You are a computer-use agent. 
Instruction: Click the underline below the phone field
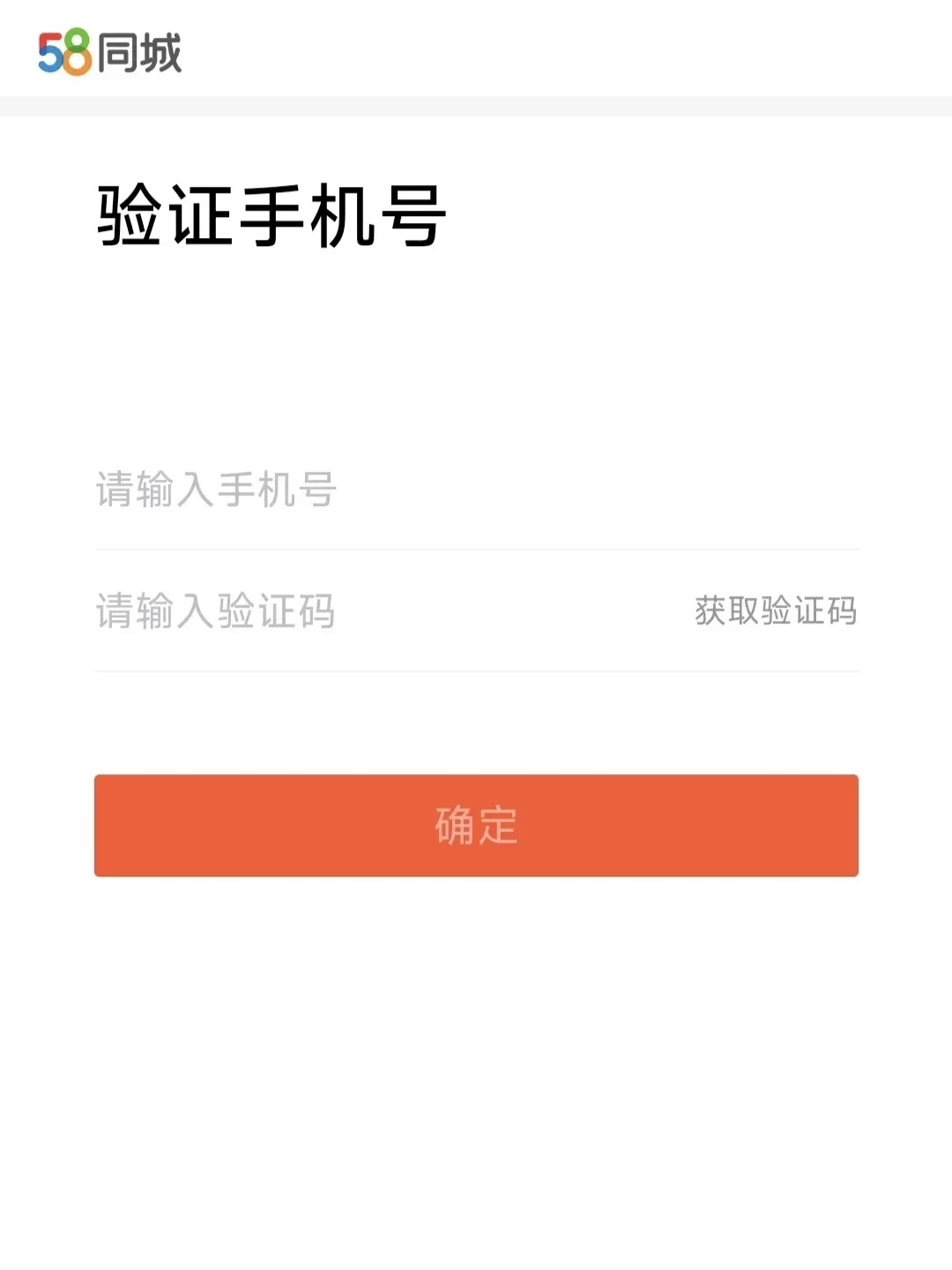point(476,547)
